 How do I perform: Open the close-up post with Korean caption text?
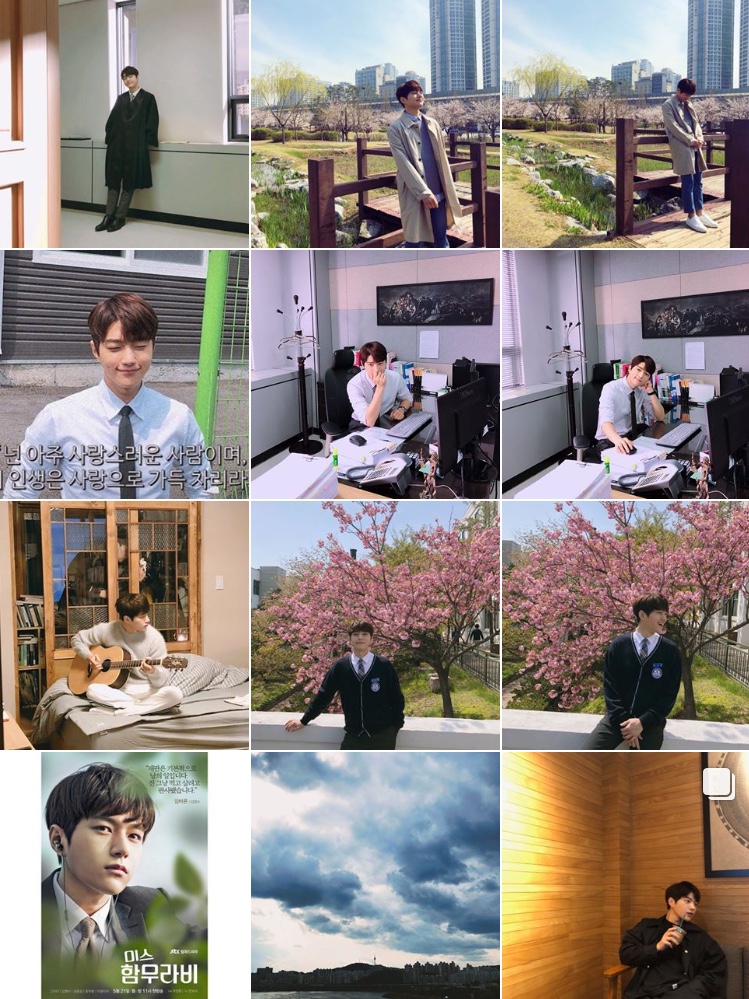click(124, 374)
